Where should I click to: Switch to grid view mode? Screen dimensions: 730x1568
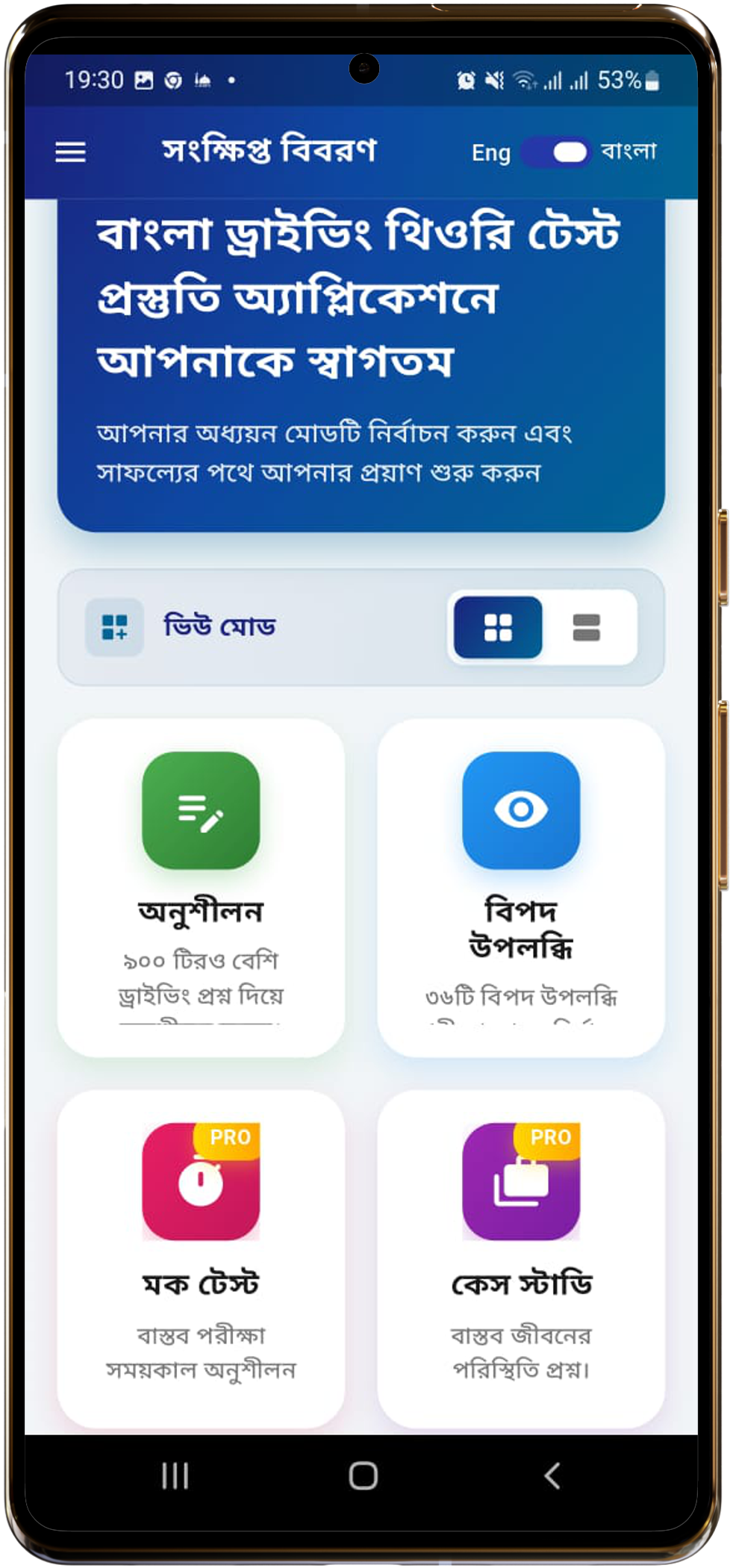coord(498,627)
